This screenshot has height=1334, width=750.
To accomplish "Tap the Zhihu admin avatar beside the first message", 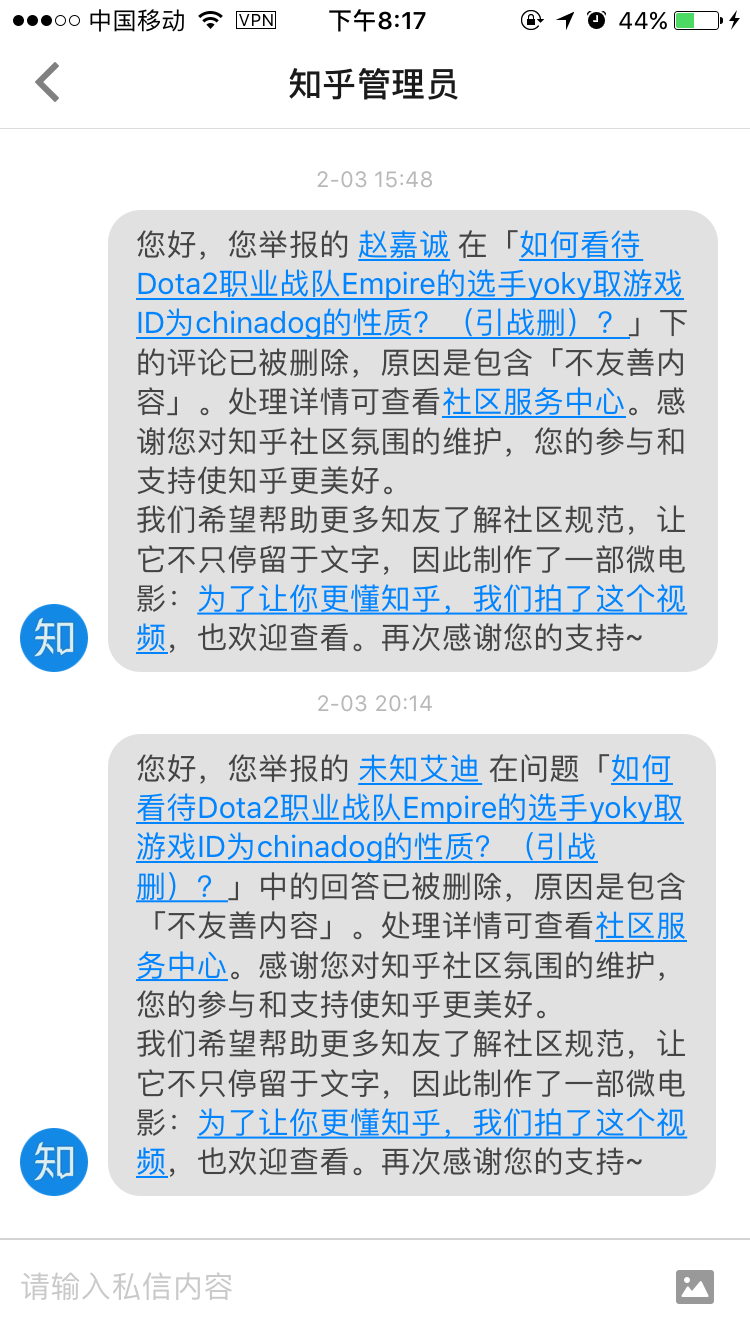I will (x=53, y=637).
